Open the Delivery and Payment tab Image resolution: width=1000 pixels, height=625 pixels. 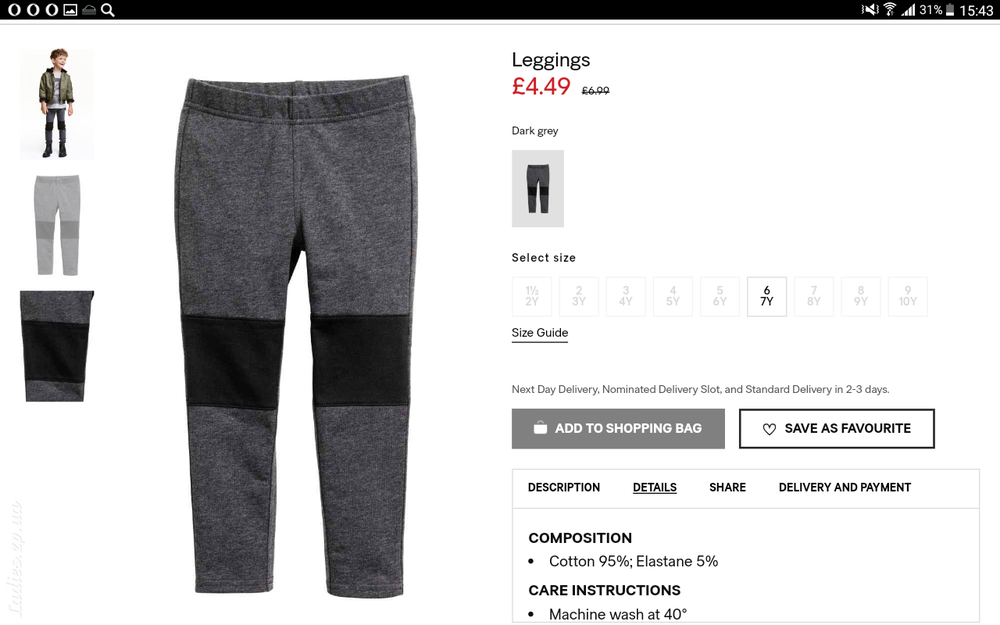(x=845, y=487)
